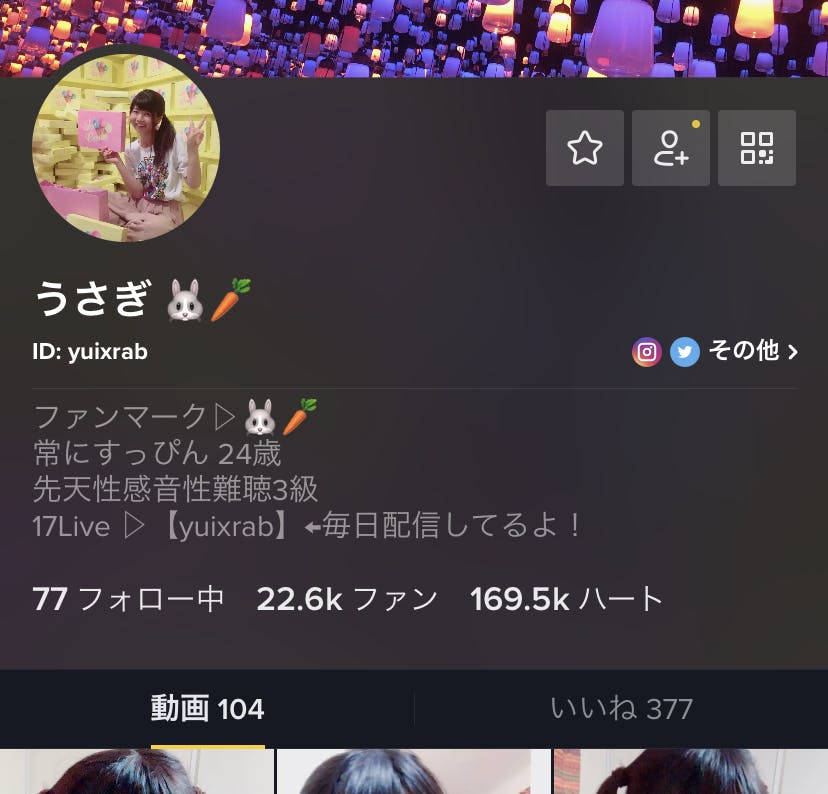This screenshot has height=794, width=828.
Task: Open the linked Twitter account
Action: pyautogui.click(x=684, y=352)
